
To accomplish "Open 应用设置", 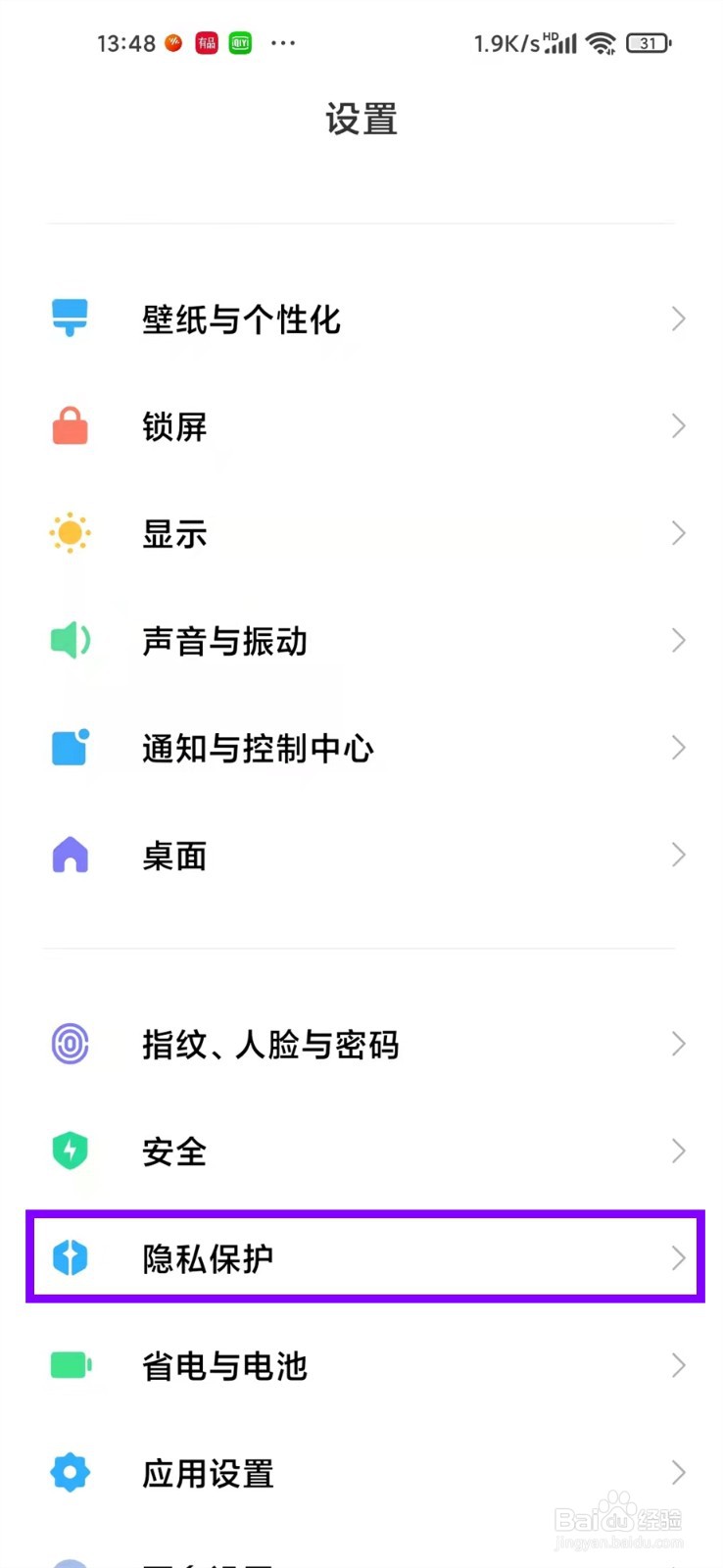I will pyautogui.click(x=361, y=1473).
